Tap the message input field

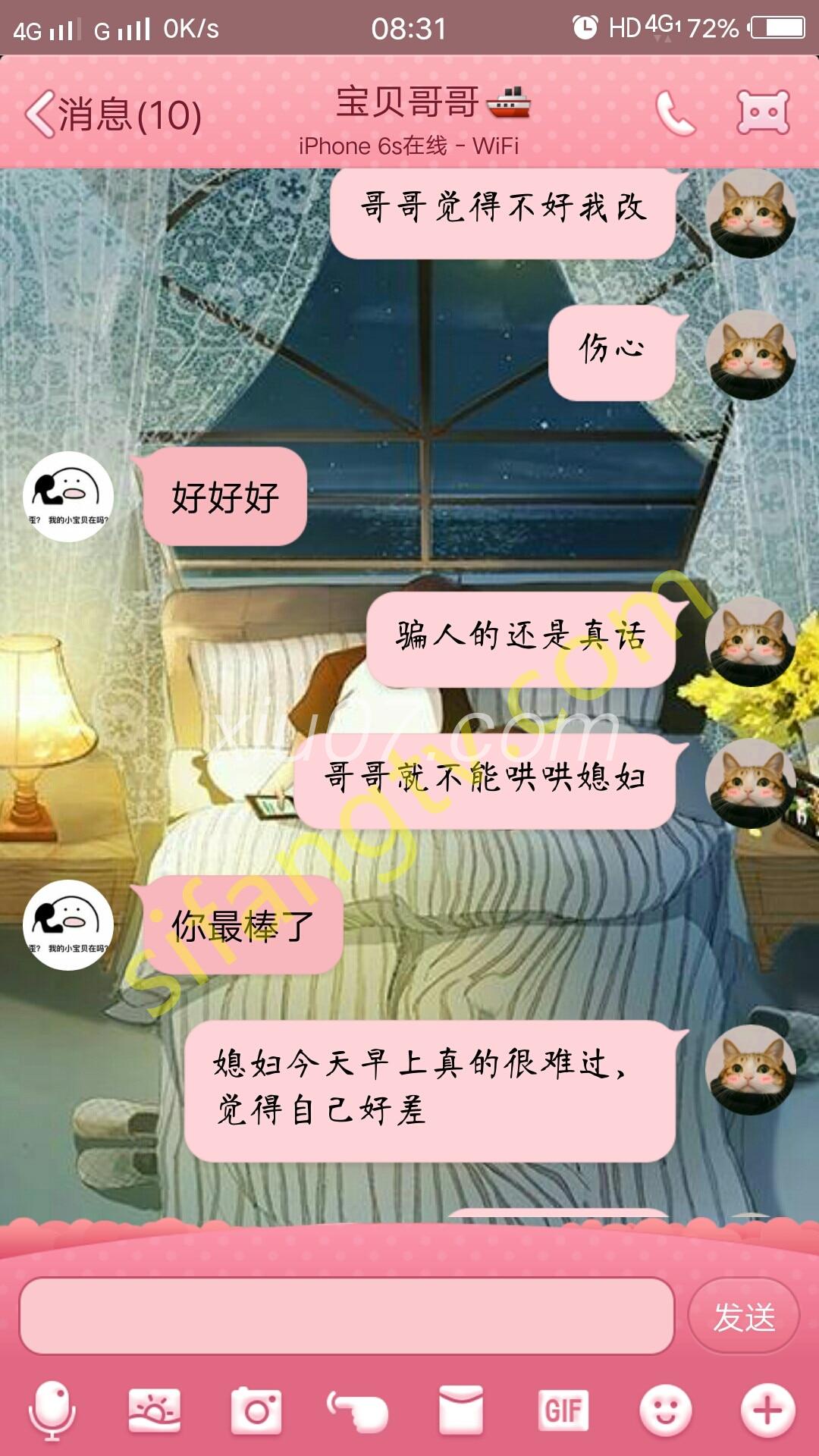[x=347, y=1316]
